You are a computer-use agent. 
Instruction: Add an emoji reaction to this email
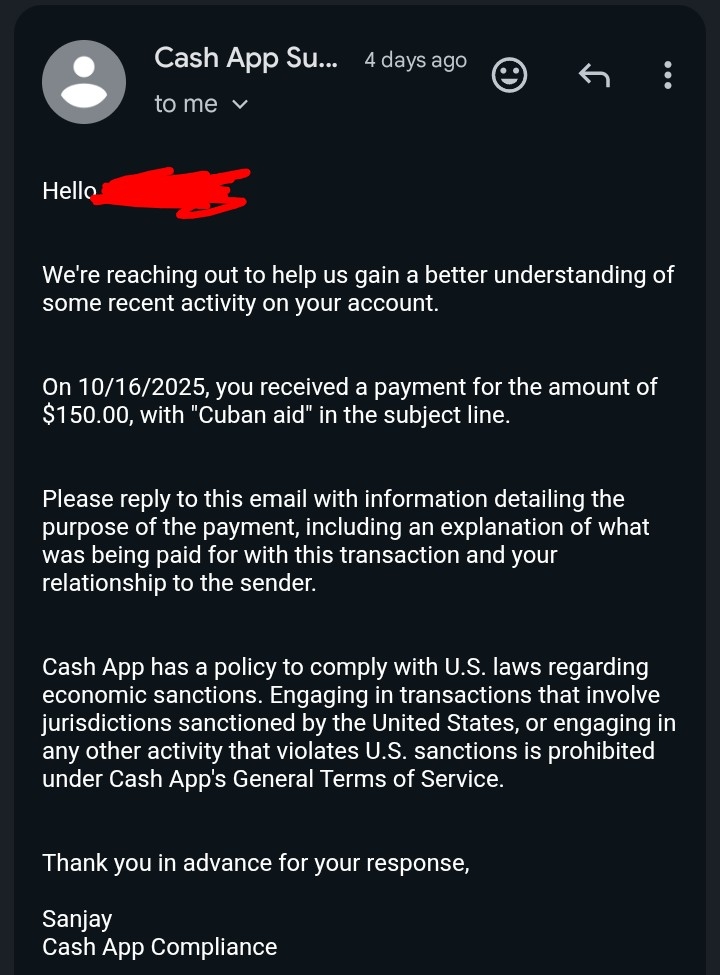coord(510,75)
